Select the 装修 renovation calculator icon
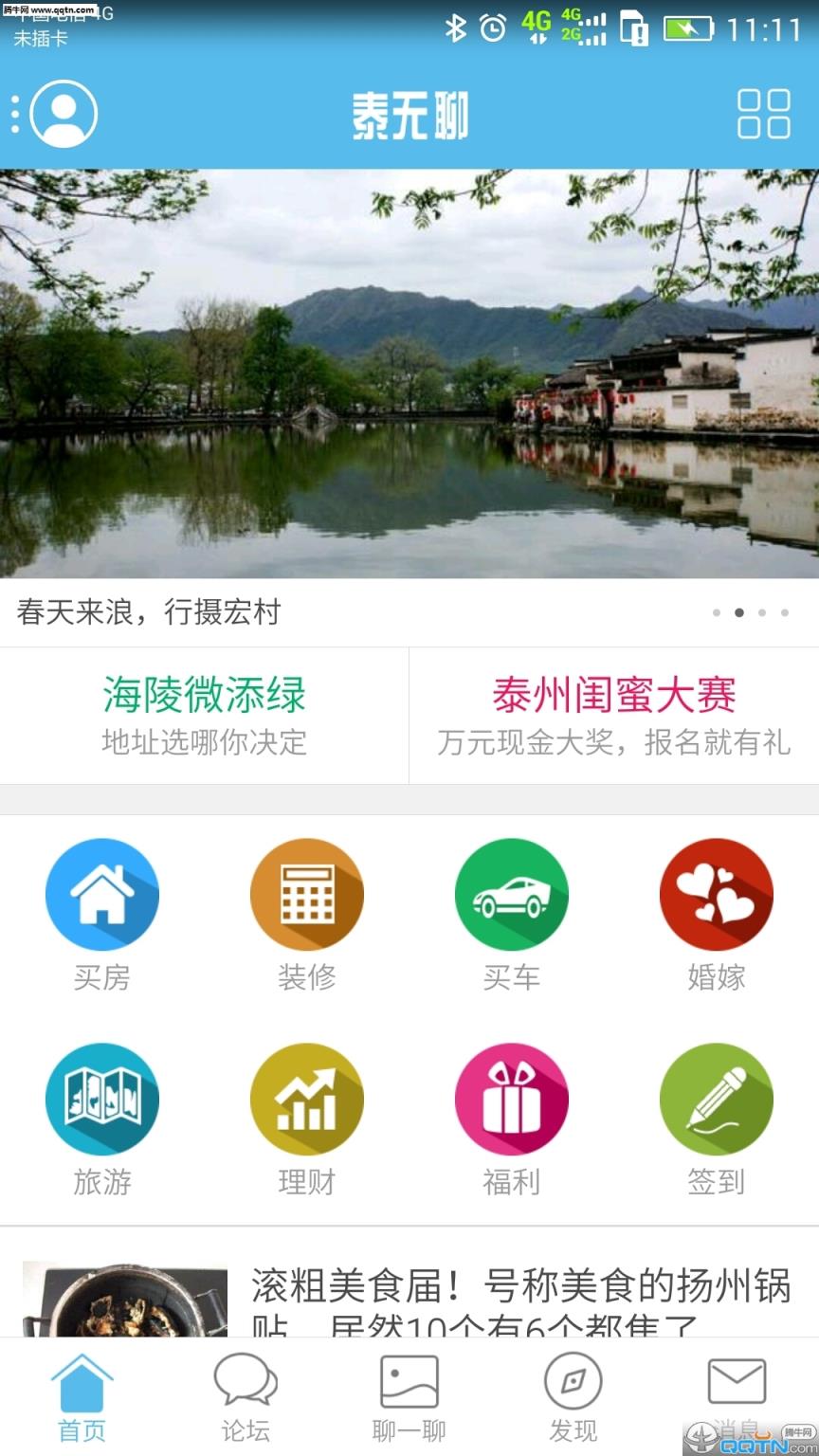Screen dimensions: 819x1456 306,893
